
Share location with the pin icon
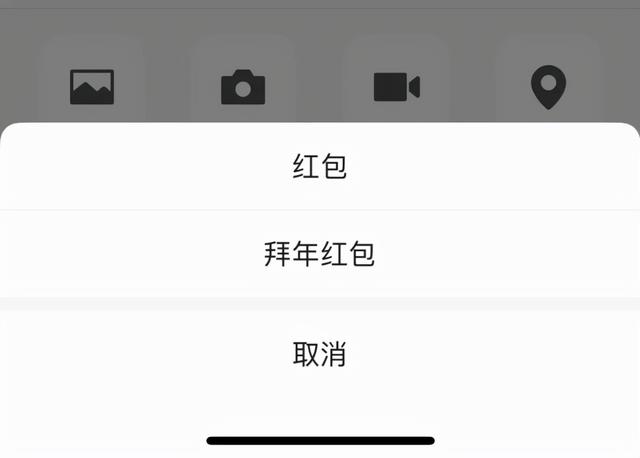tap(547, 87)
